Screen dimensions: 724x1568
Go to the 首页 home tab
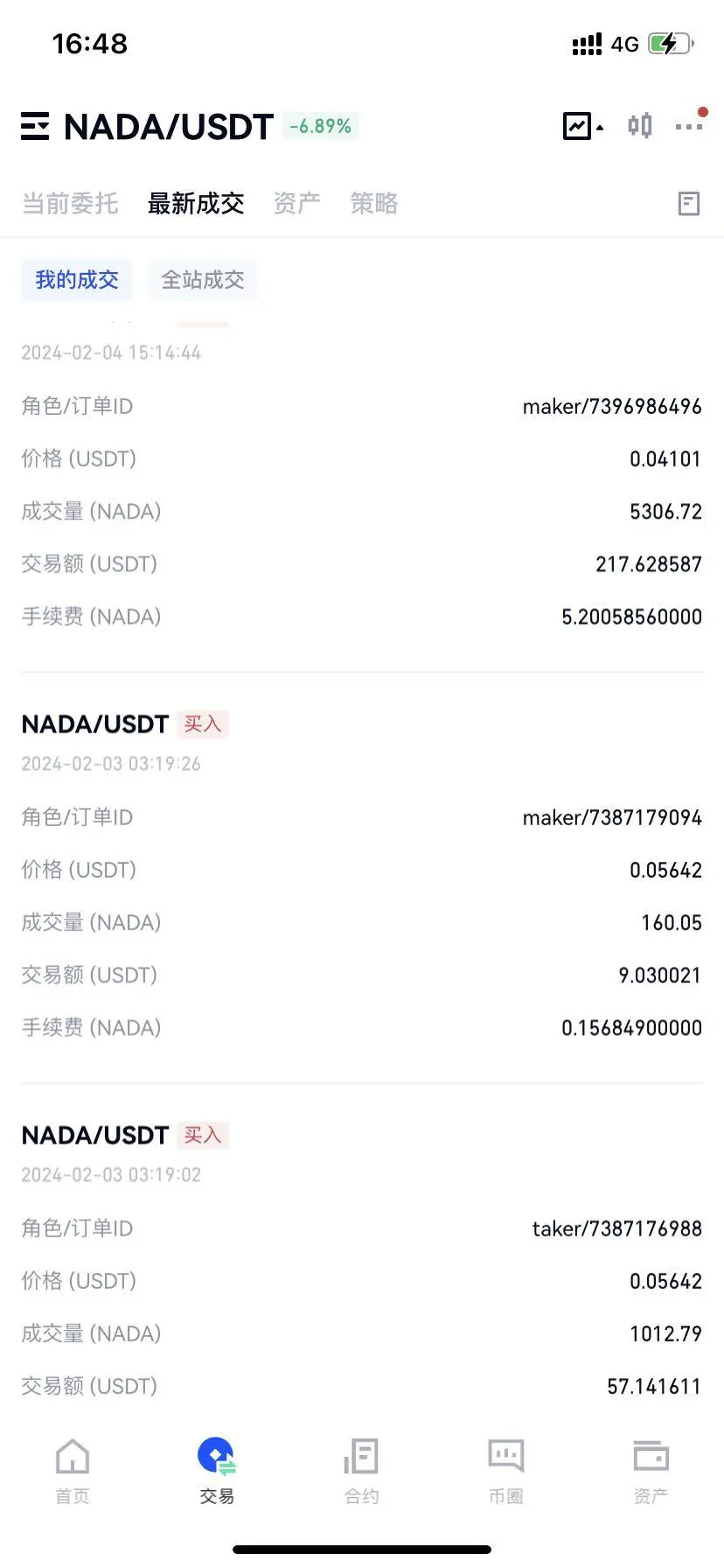pyautogui.click(x=73, y=1472)
